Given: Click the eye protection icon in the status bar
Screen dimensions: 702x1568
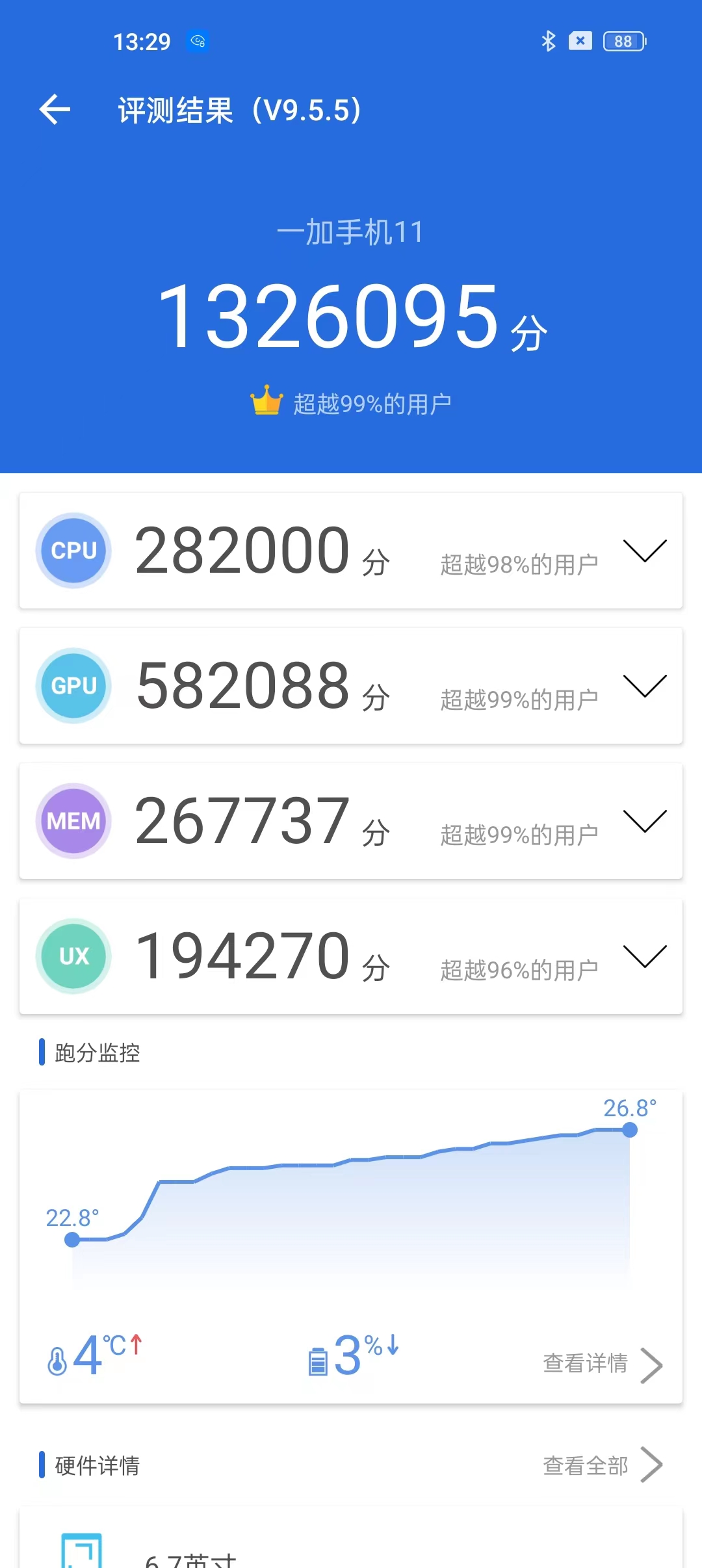Looking at the screenshot, I should click(x=197, y=41).
